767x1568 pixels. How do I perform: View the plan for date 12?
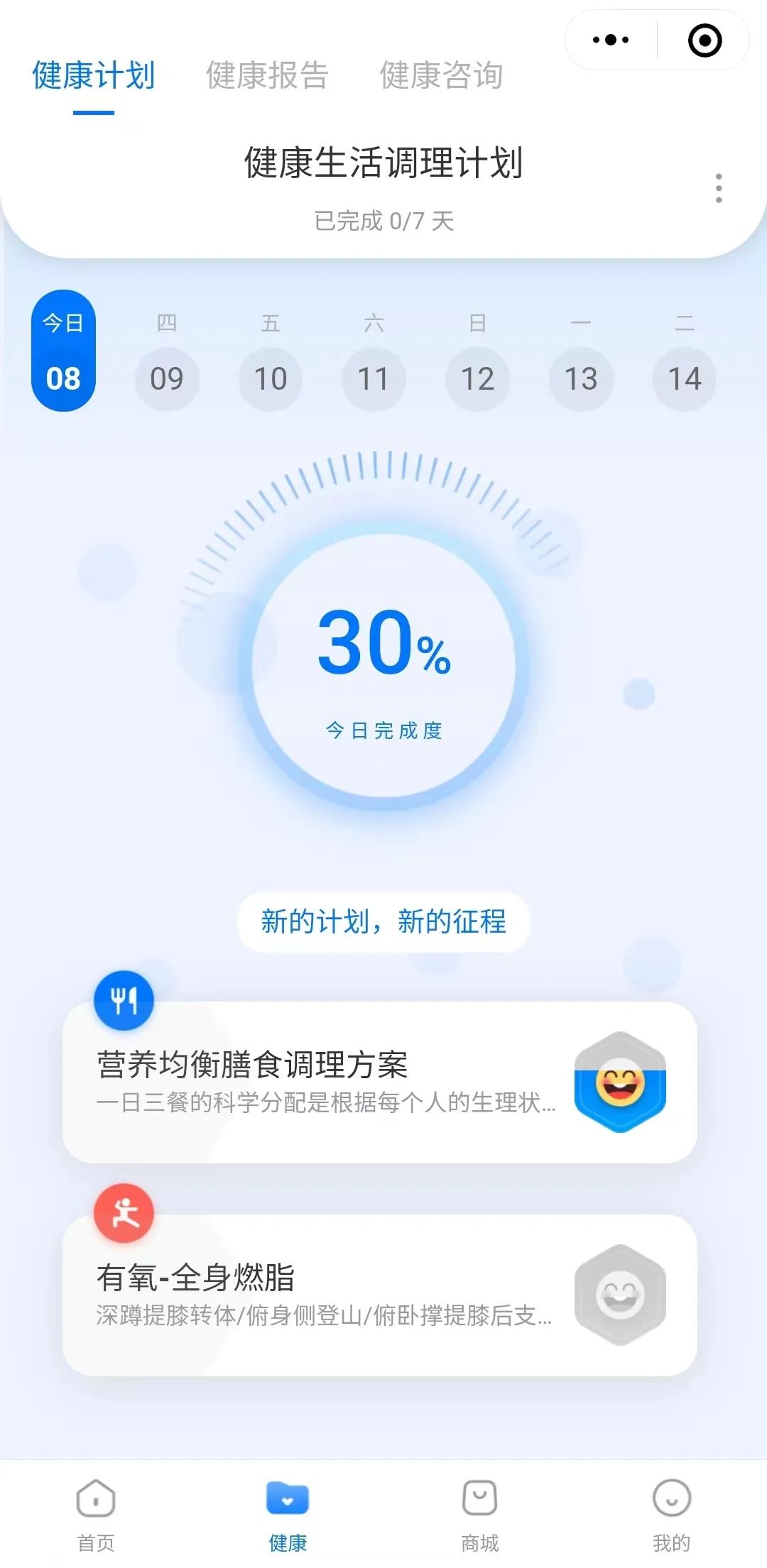pyautogui.click(x=477, y=377)
